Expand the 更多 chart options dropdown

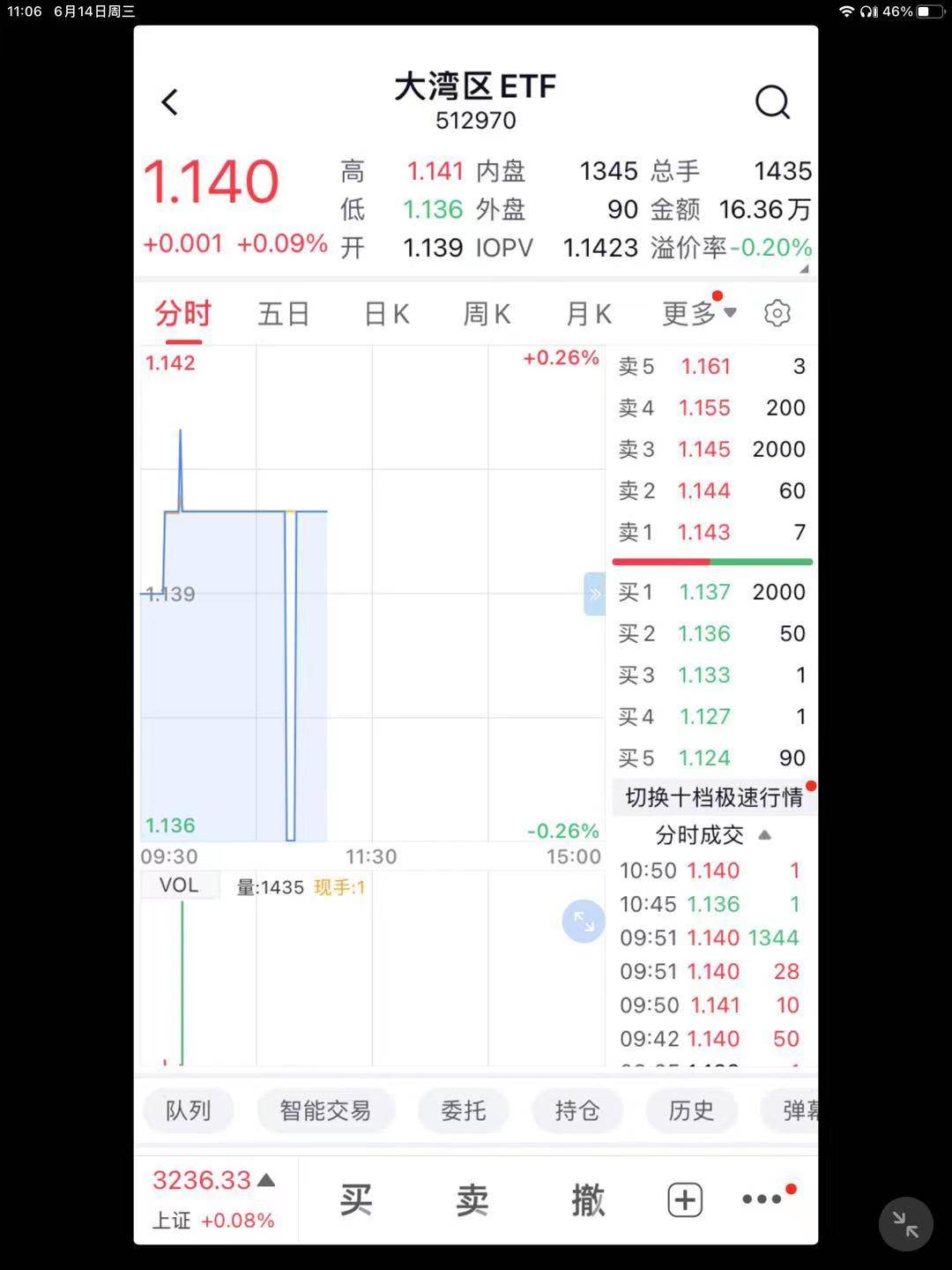tap(698, 313)
